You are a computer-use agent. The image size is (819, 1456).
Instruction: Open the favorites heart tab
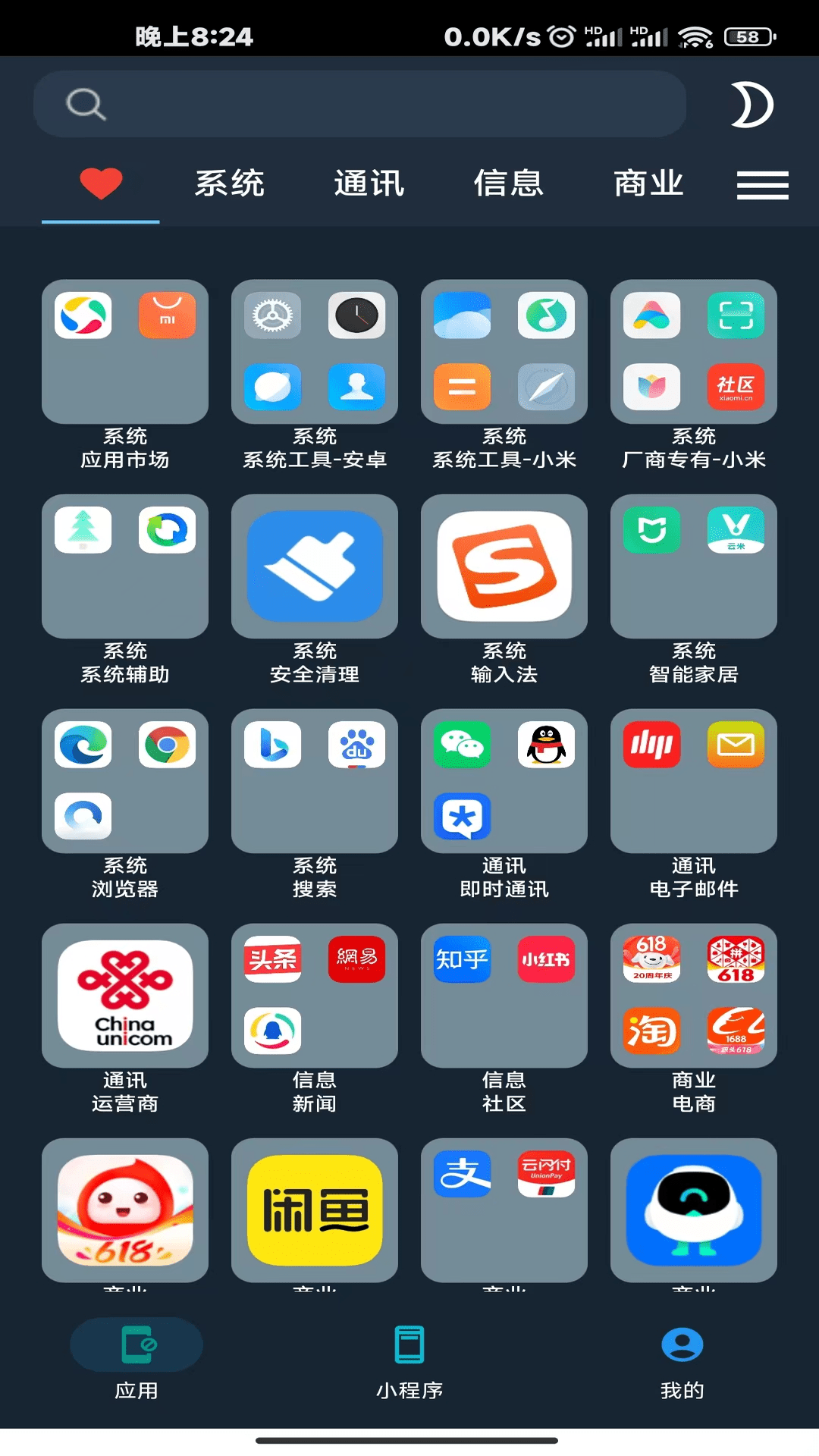coord(101,184)
